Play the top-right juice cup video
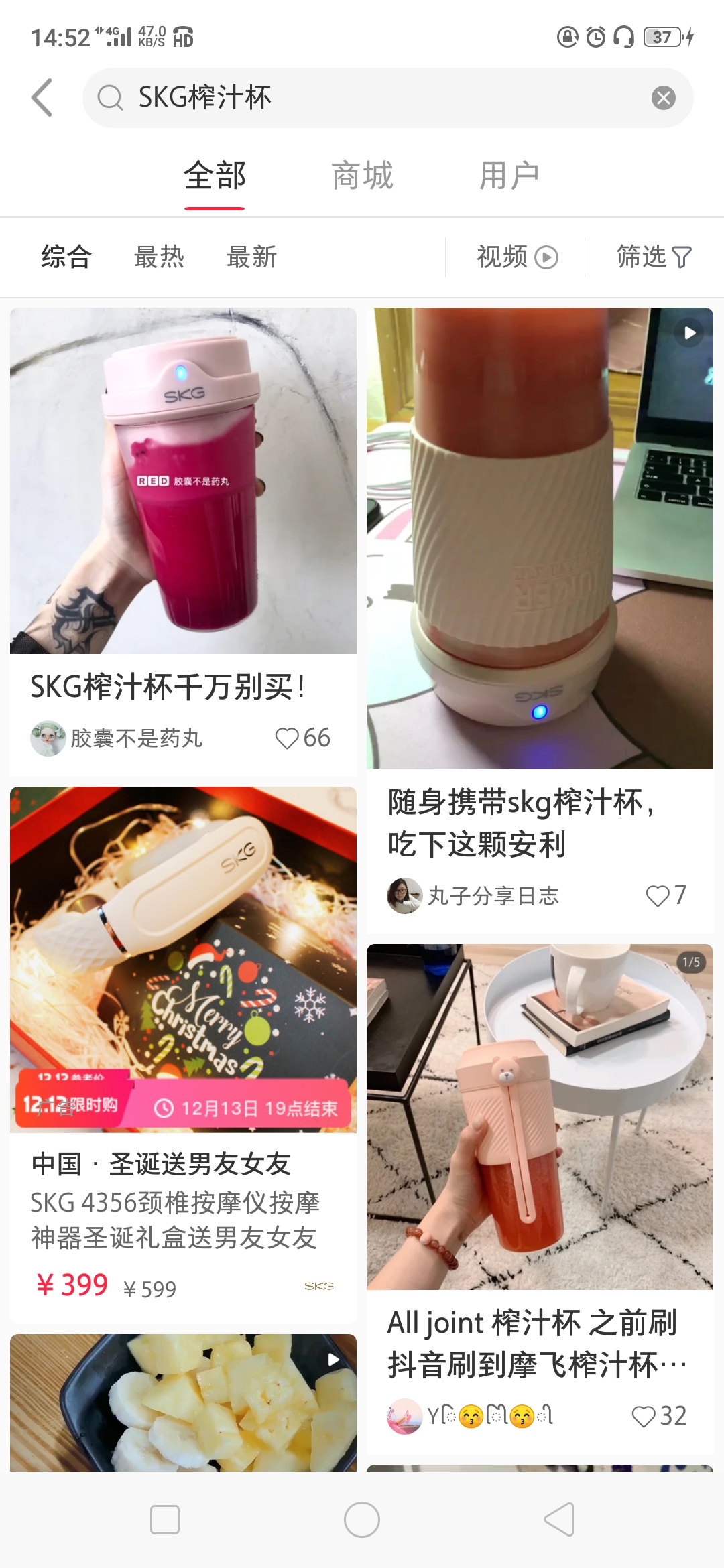This screenshot has width=724, height=1568. (x=688, y=332)
